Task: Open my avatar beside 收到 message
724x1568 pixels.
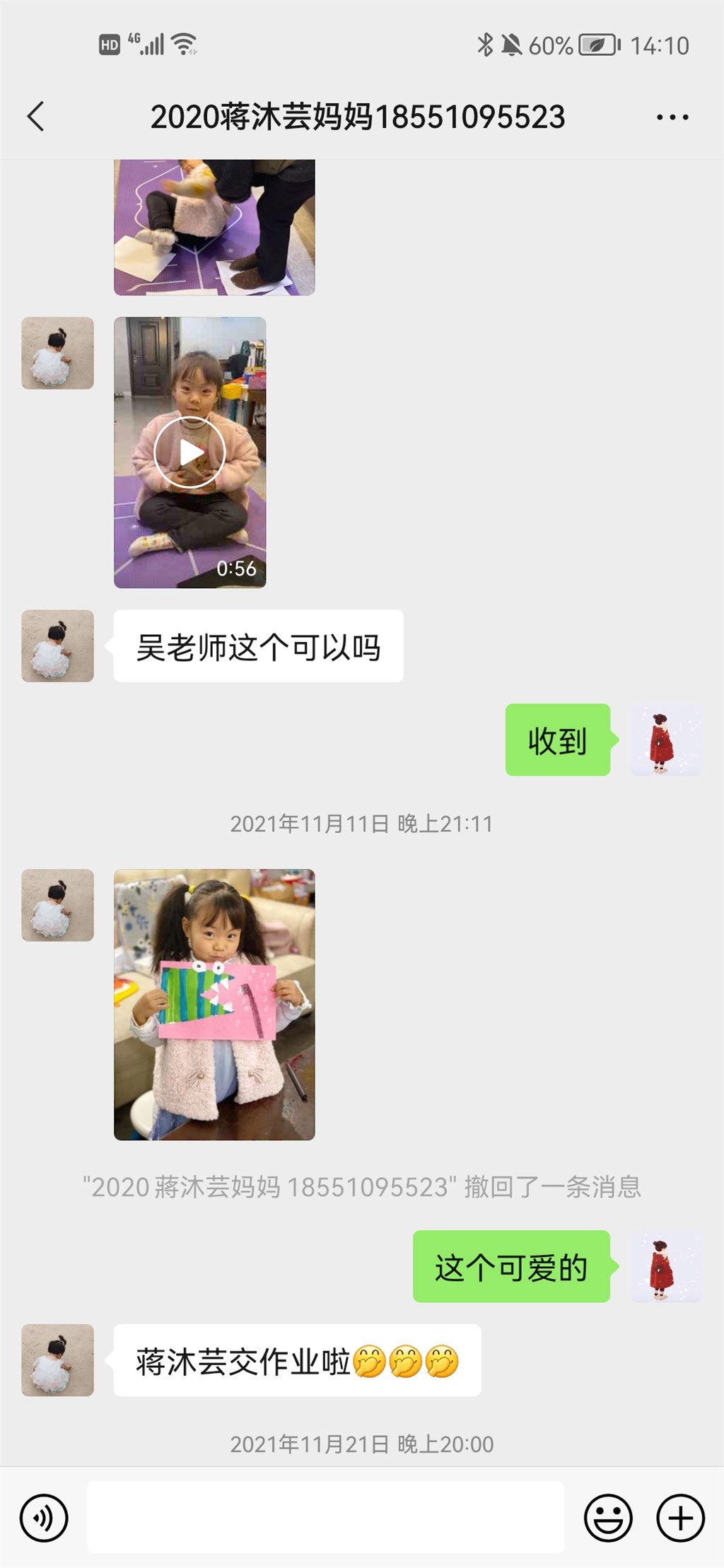Action: (666, 739)
